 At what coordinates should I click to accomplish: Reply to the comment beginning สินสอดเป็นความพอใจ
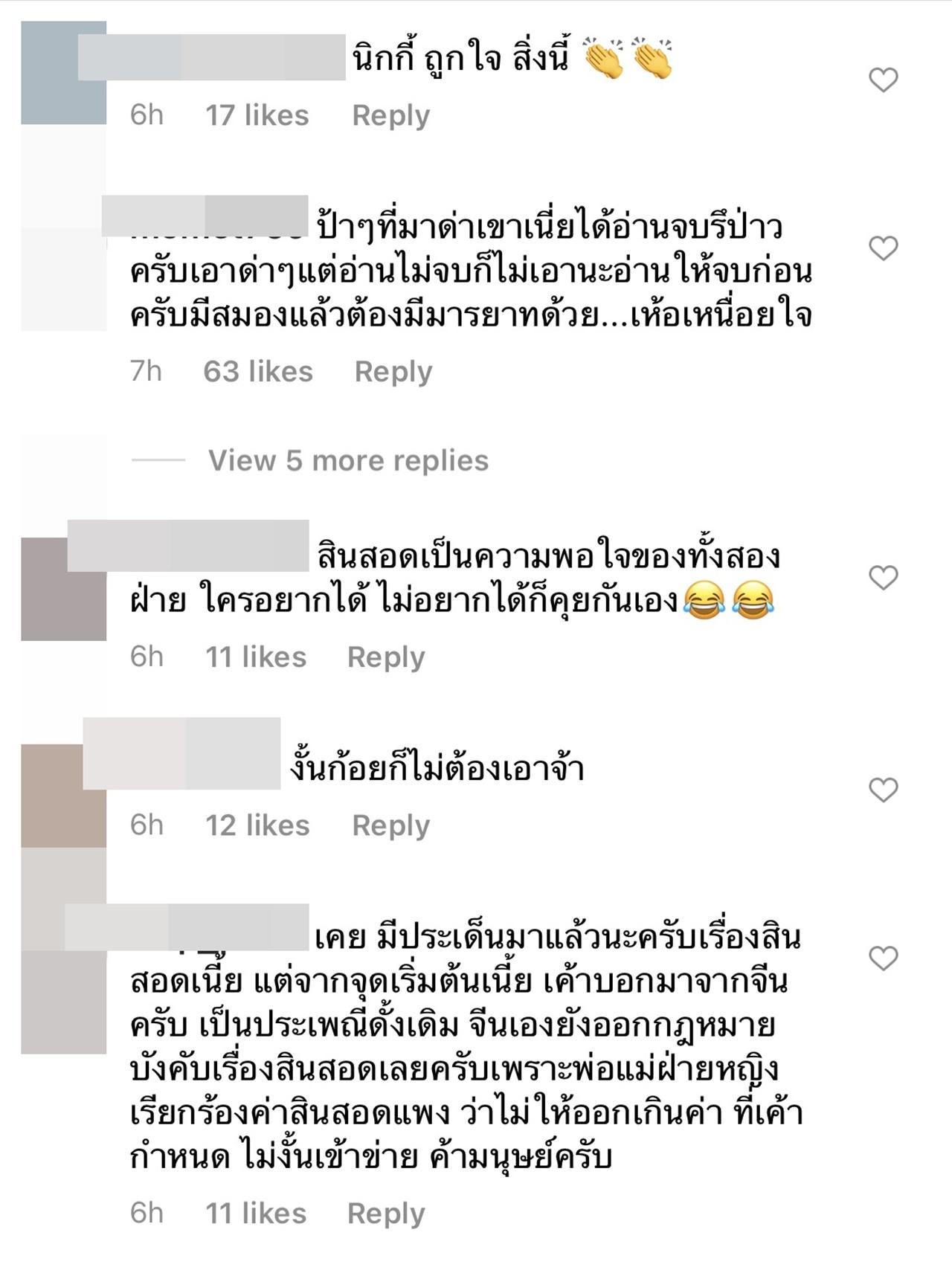(385, 657)
